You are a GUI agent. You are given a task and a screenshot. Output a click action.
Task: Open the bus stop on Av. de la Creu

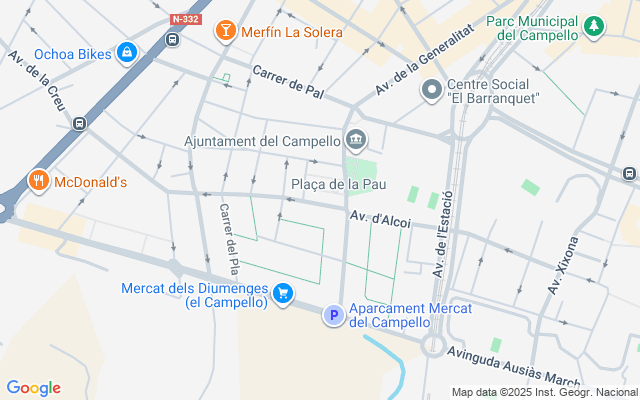(79, 123)
